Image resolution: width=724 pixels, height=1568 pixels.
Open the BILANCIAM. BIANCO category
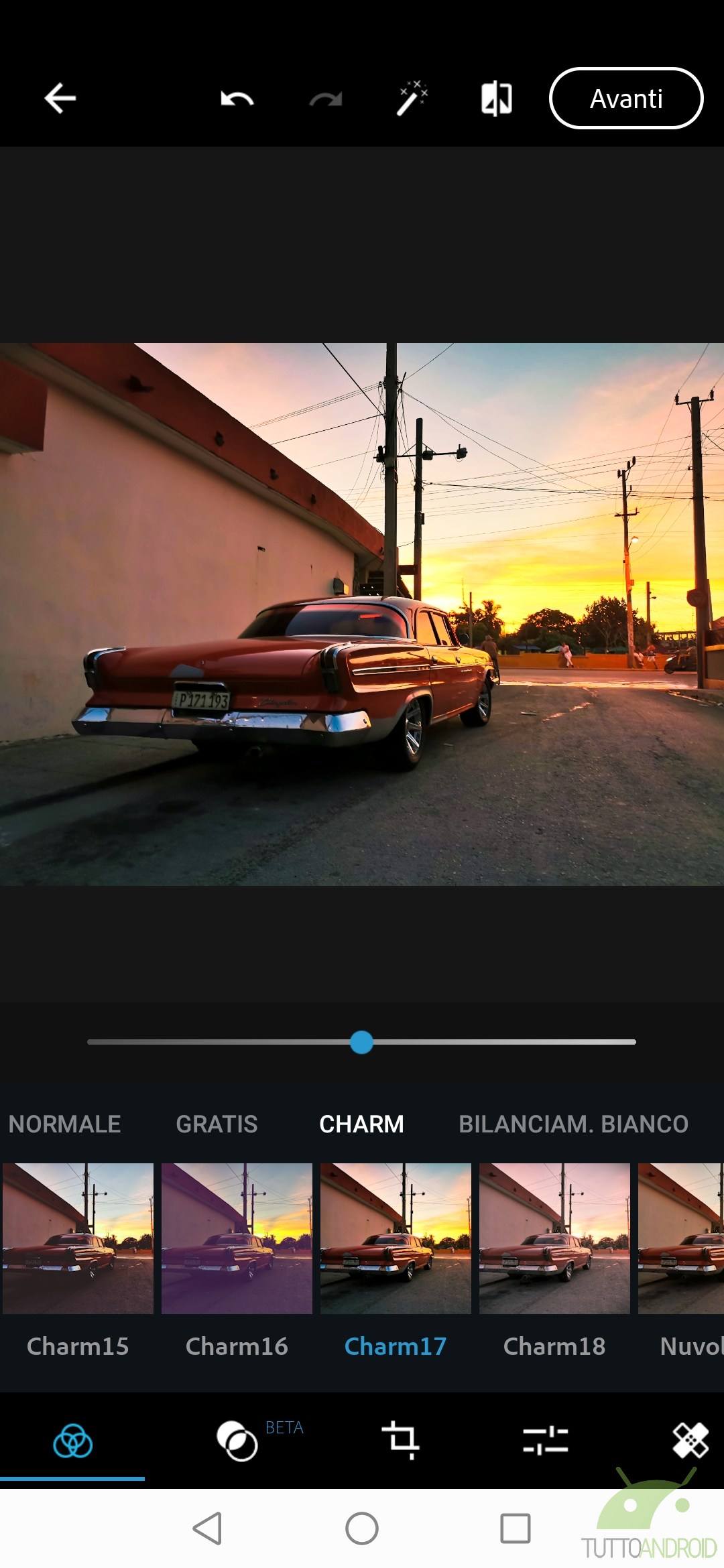573,1124
